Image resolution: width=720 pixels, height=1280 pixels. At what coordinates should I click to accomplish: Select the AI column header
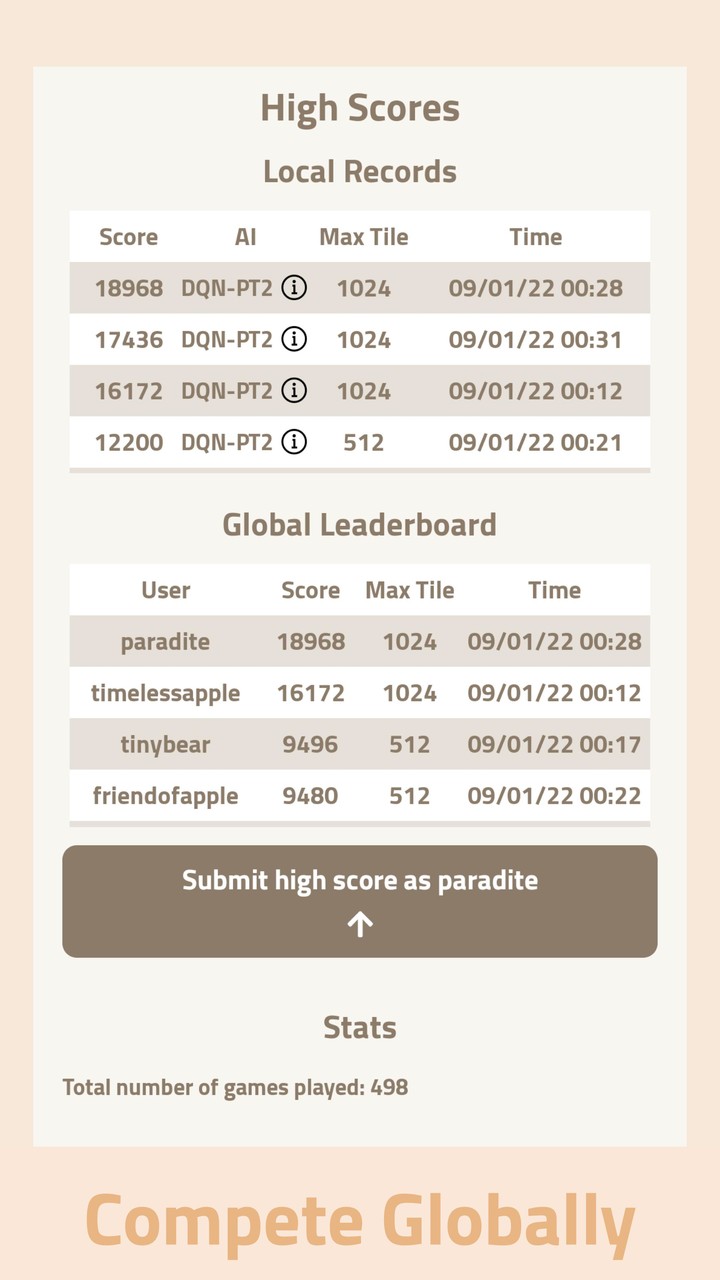(x=245, y=237)
